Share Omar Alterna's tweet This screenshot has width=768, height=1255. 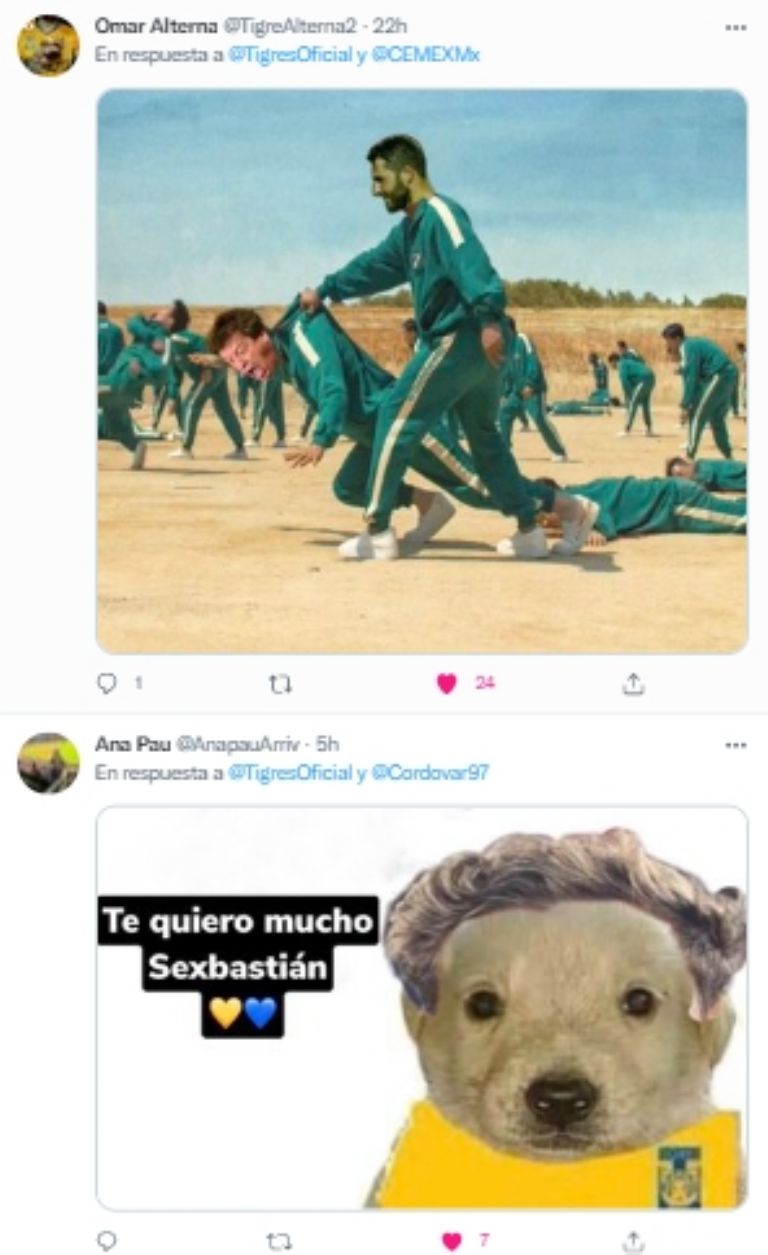point(632,684)
